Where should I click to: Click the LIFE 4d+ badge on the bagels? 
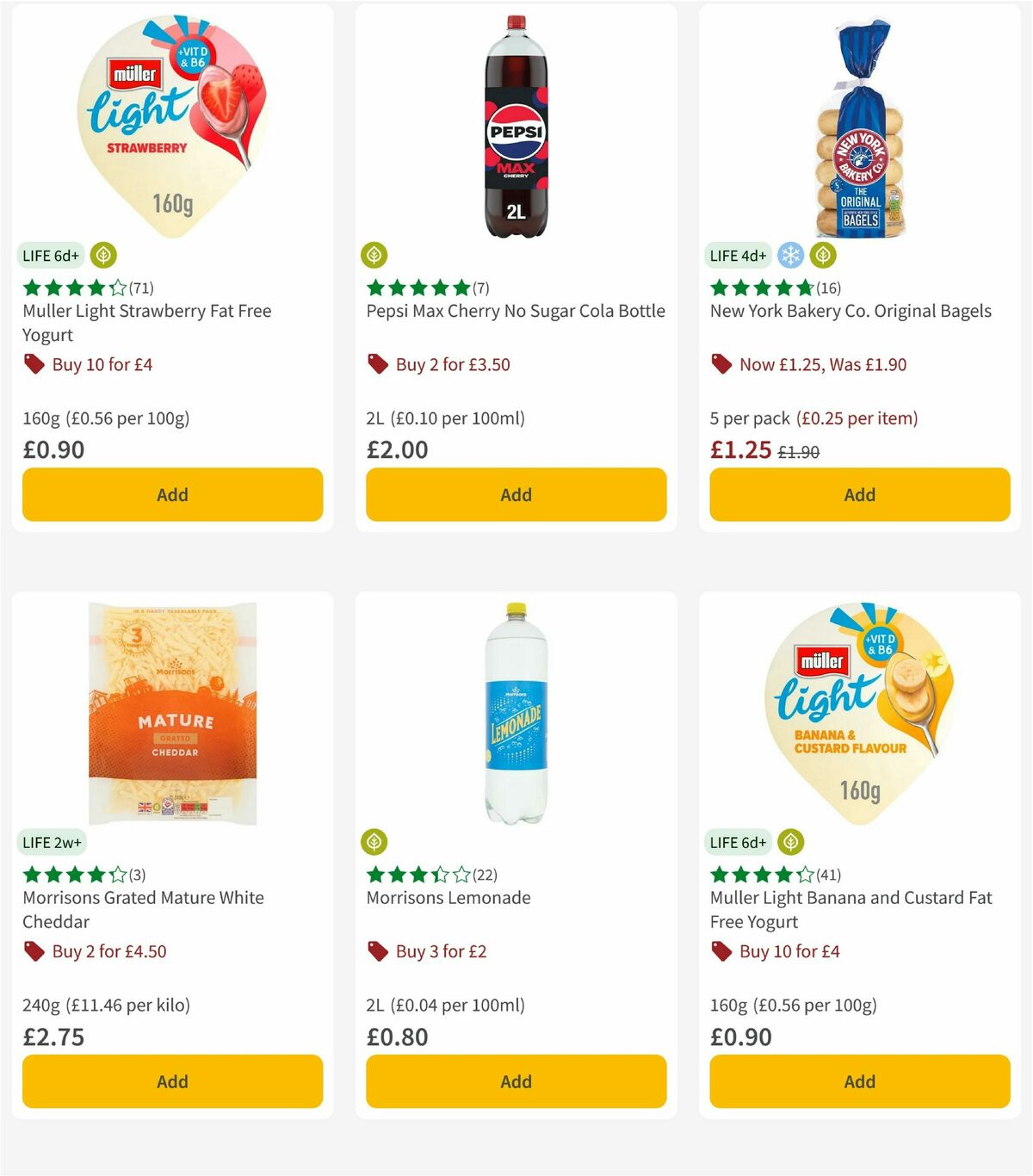click(736, 256)
